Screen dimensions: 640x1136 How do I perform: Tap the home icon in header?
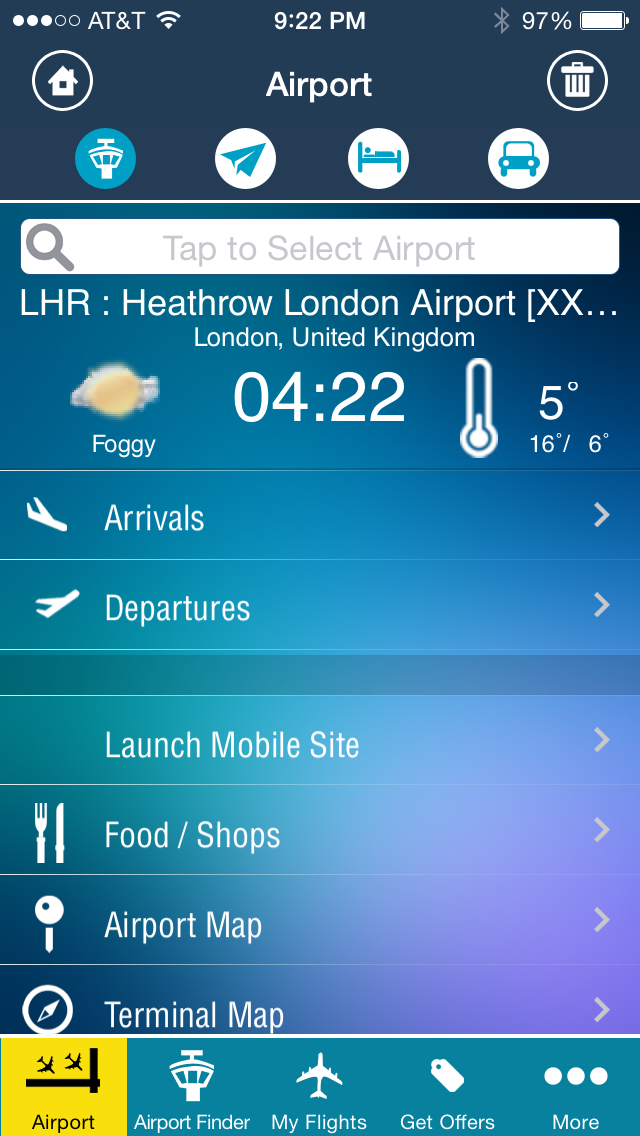62,80
